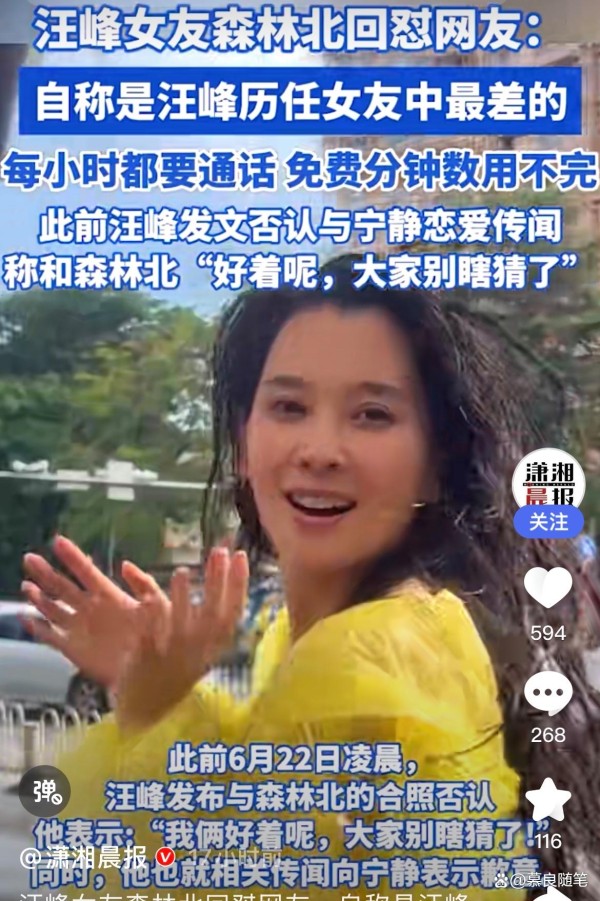Toggle the danmaku bullet comments button
This screenshot has width=600, height=901.
click(45, 791)
